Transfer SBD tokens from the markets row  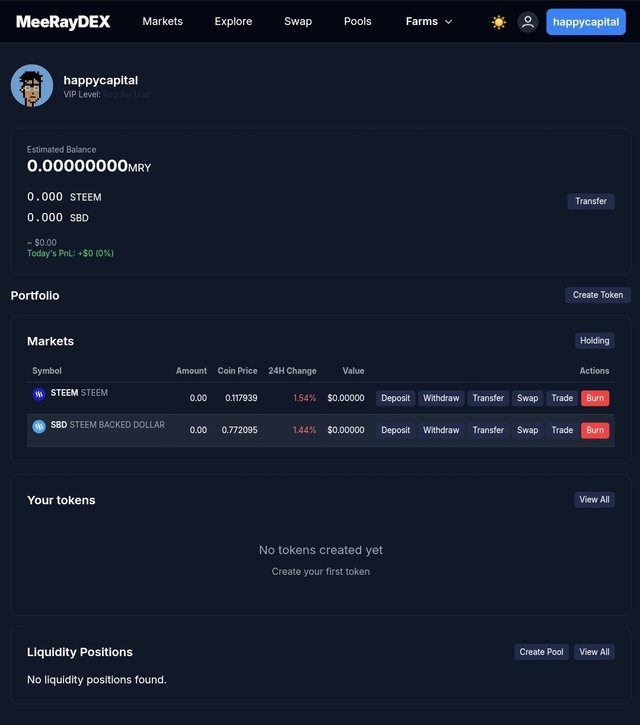pos(488,430)
